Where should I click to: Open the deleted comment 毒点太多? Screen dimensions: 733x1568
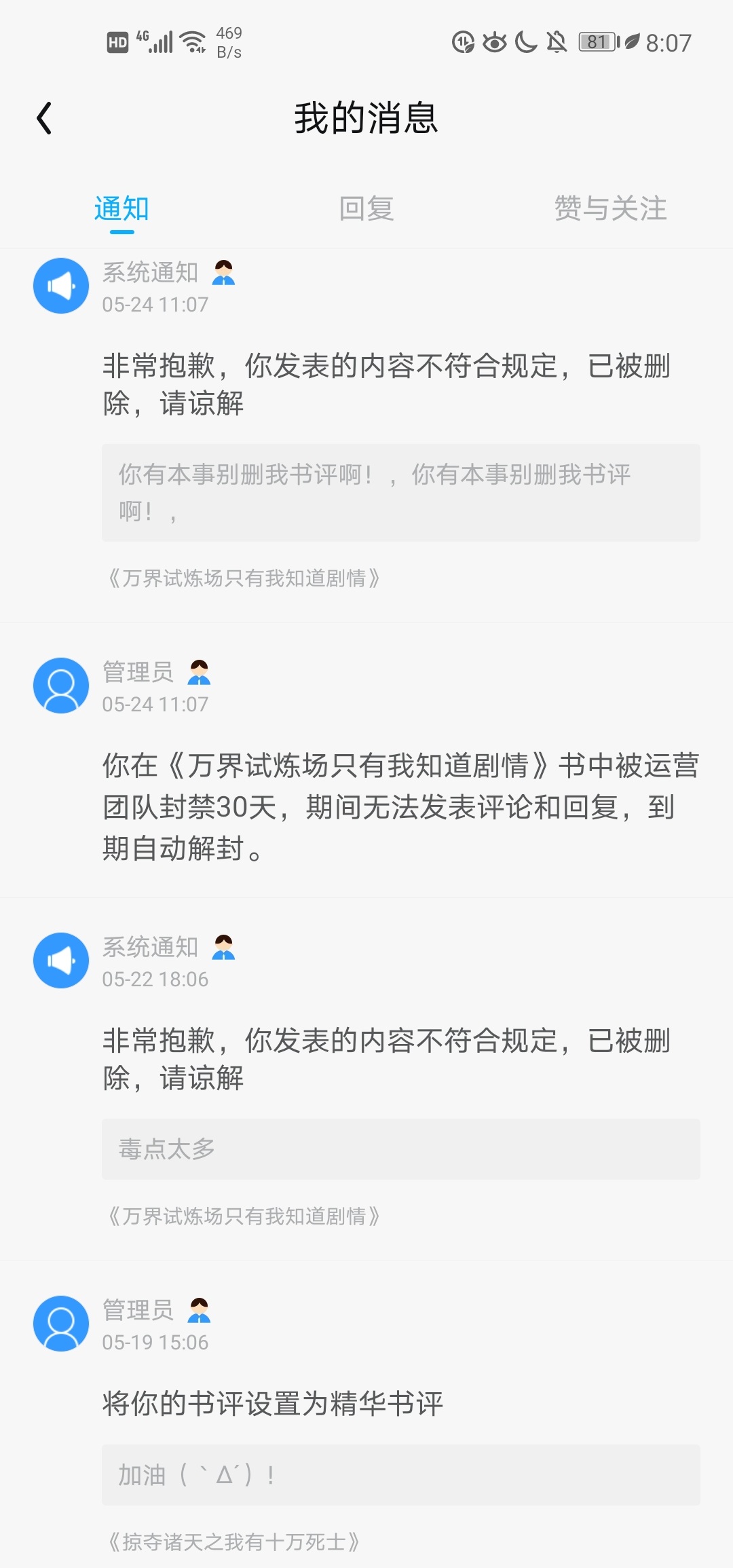(x=401, y=1149)
